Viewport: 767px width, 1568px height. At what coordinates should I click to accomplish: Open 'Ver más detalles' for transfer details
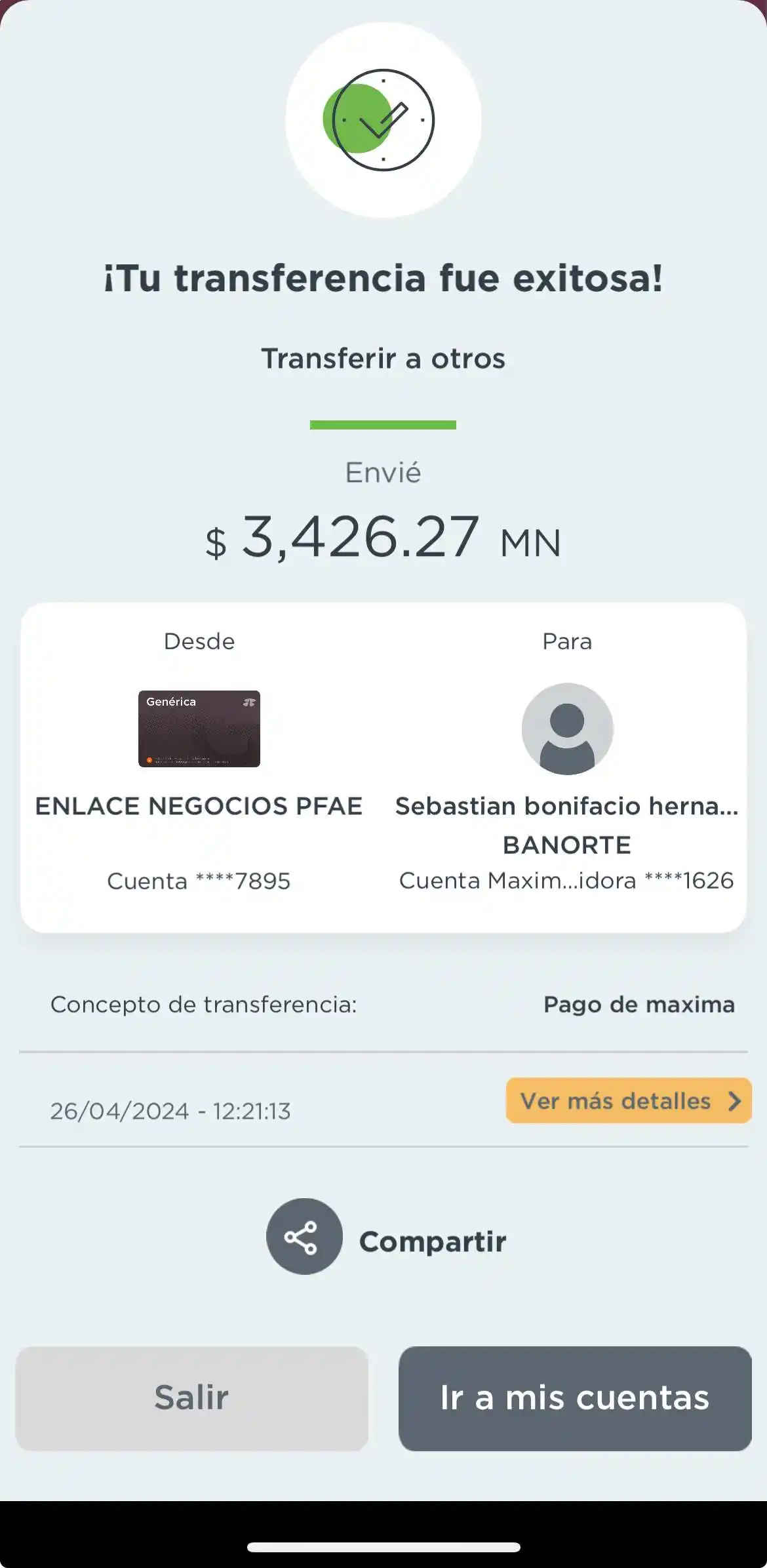(x=628, y=1100)
